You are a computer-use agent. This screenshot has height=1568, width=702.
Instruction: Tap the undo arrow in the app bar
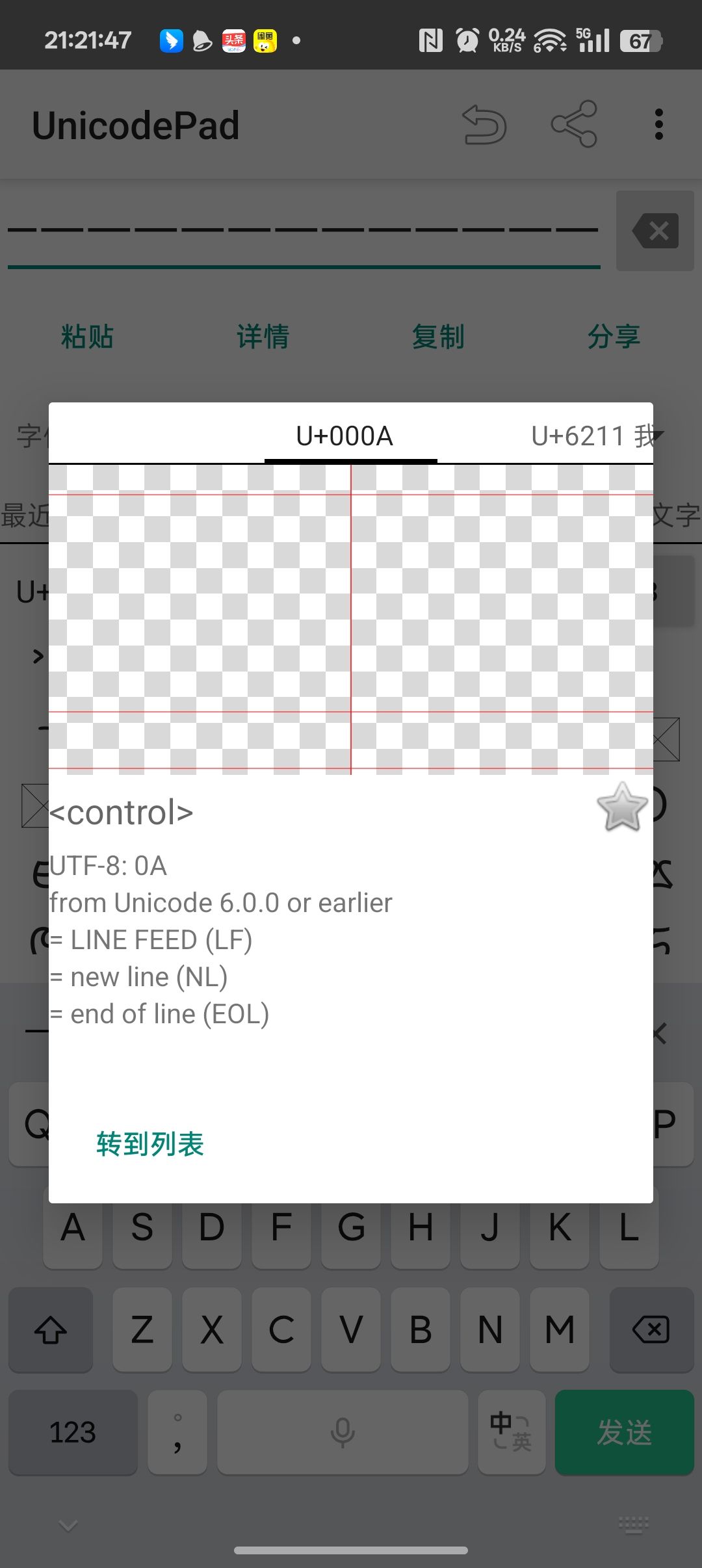[x=484, y=124]
